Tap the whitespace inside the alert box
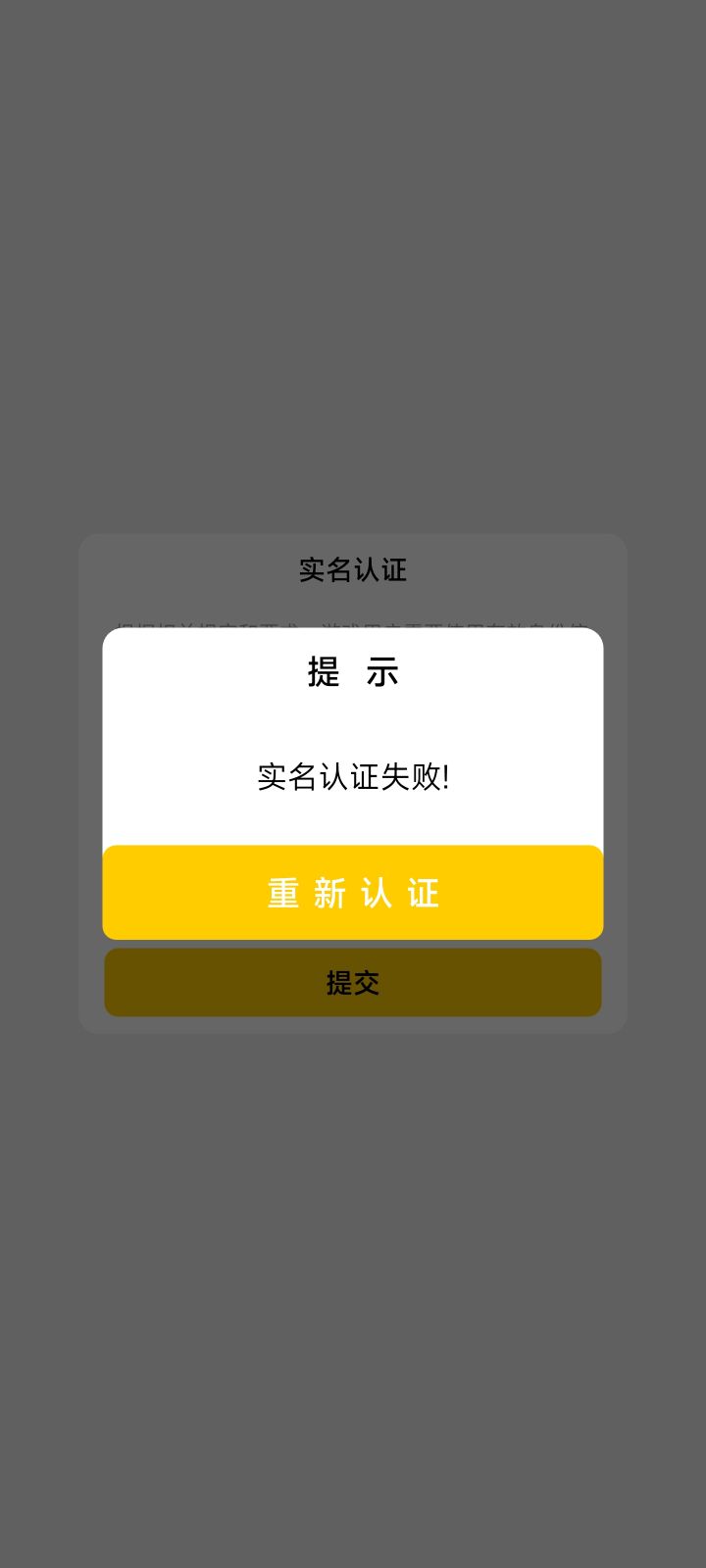Image resolution: width=706 pixels, height=1568 pixels. 353,720
